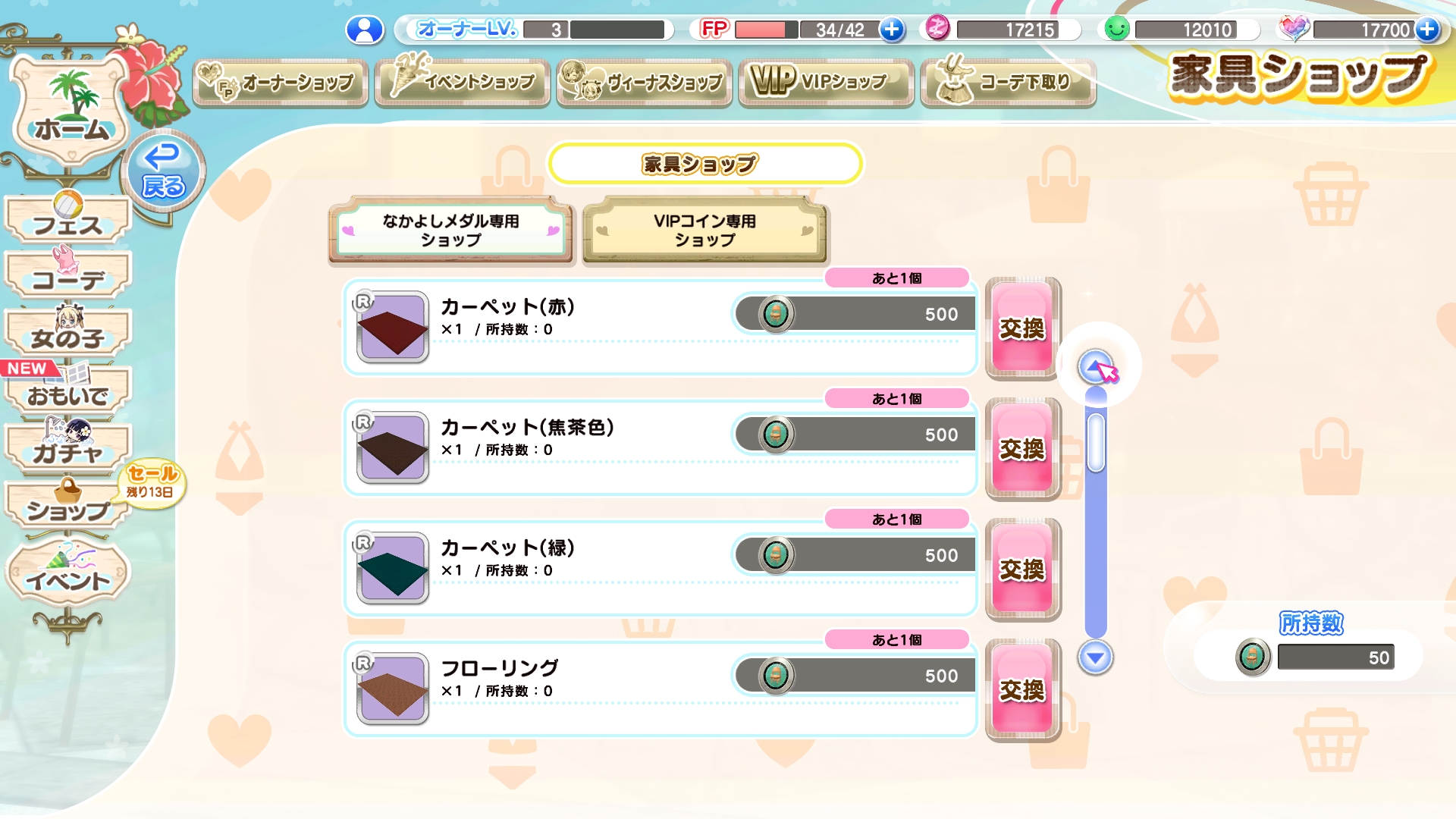
Task: Switch to オーナーショップ
Action: click(281, 82)
